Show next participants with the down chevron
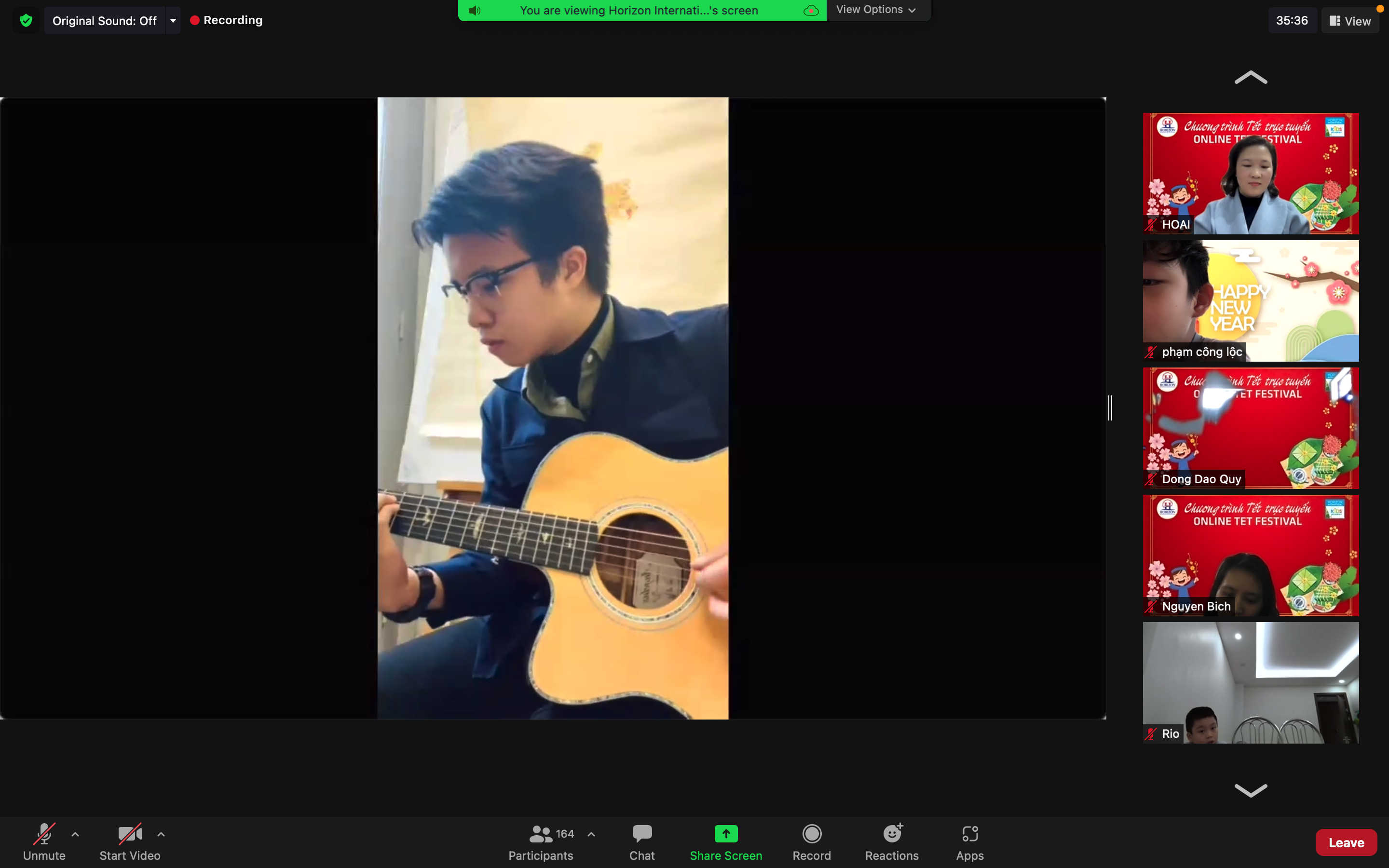This screenshot has height=868, width=1389. point(1250,790)
